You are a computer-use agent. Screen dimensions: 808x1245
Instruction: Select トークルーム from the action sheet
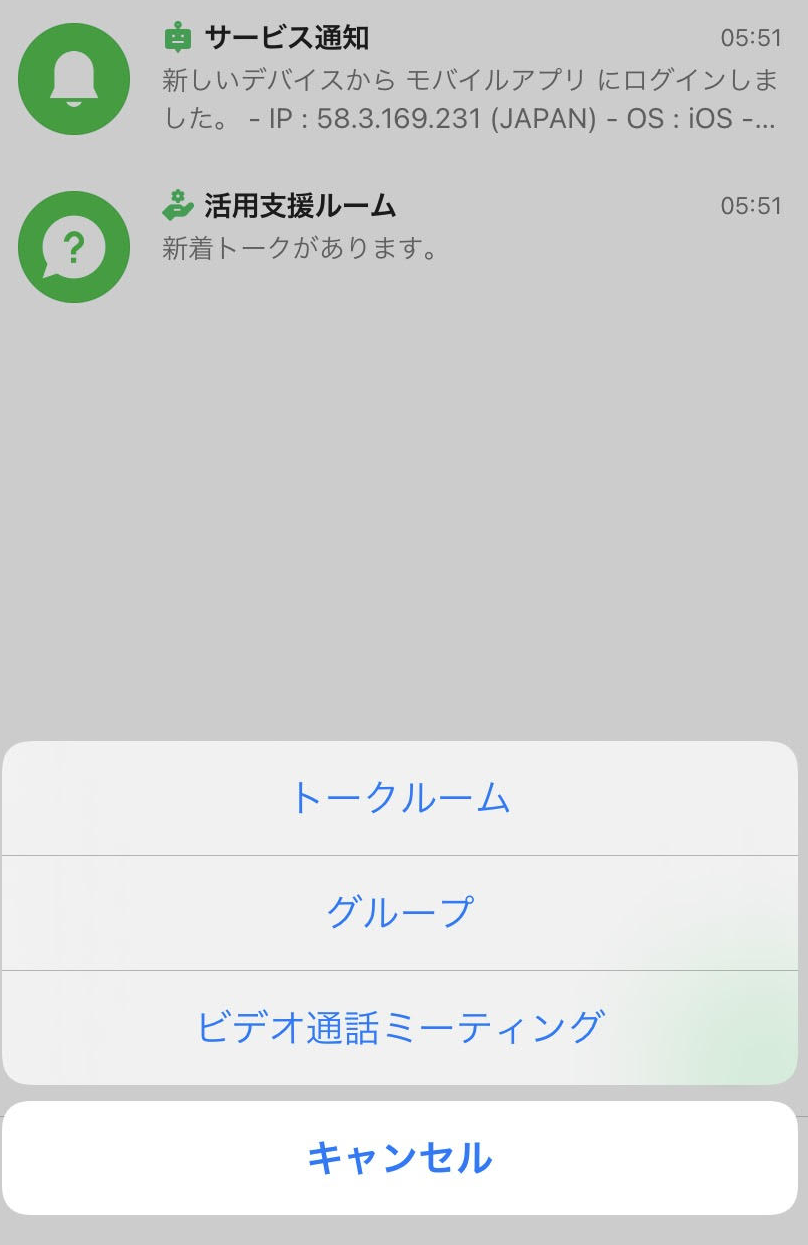tap(403, 797)
